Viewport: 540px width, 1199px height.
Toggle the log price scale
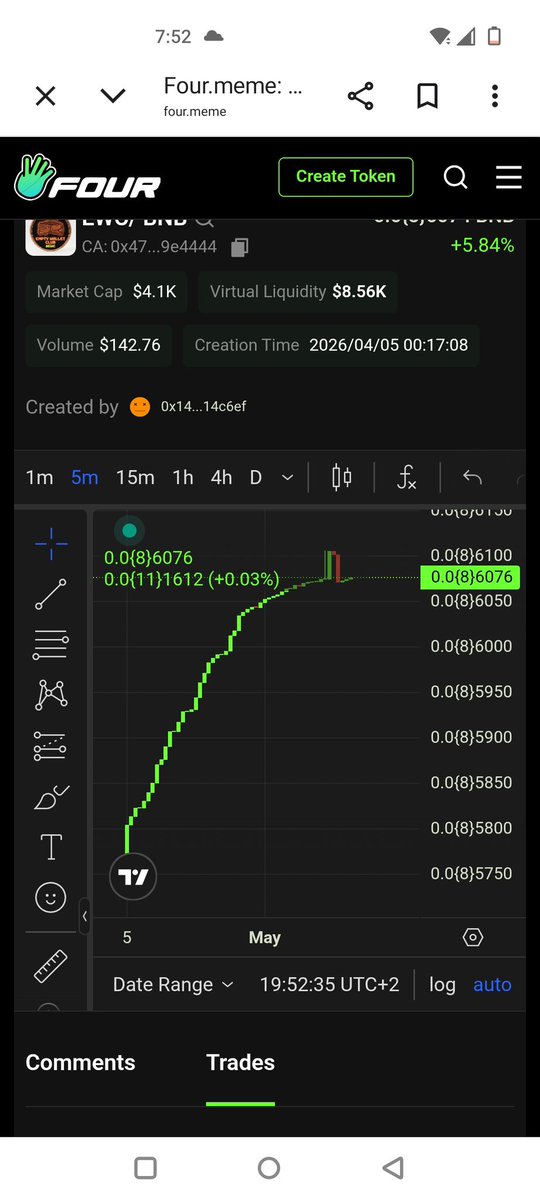(x=442, y=985)
